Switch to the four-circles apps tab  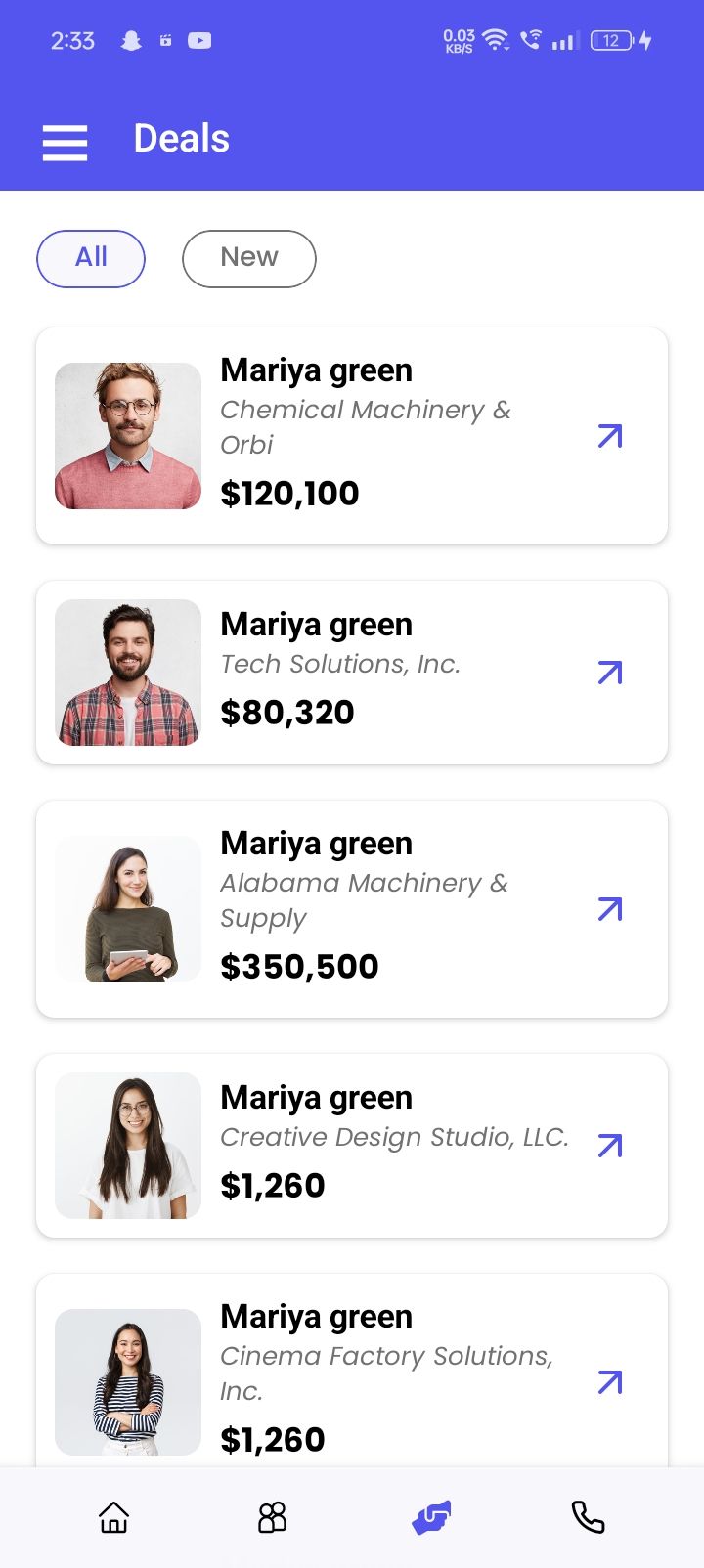pos(272,1517)
